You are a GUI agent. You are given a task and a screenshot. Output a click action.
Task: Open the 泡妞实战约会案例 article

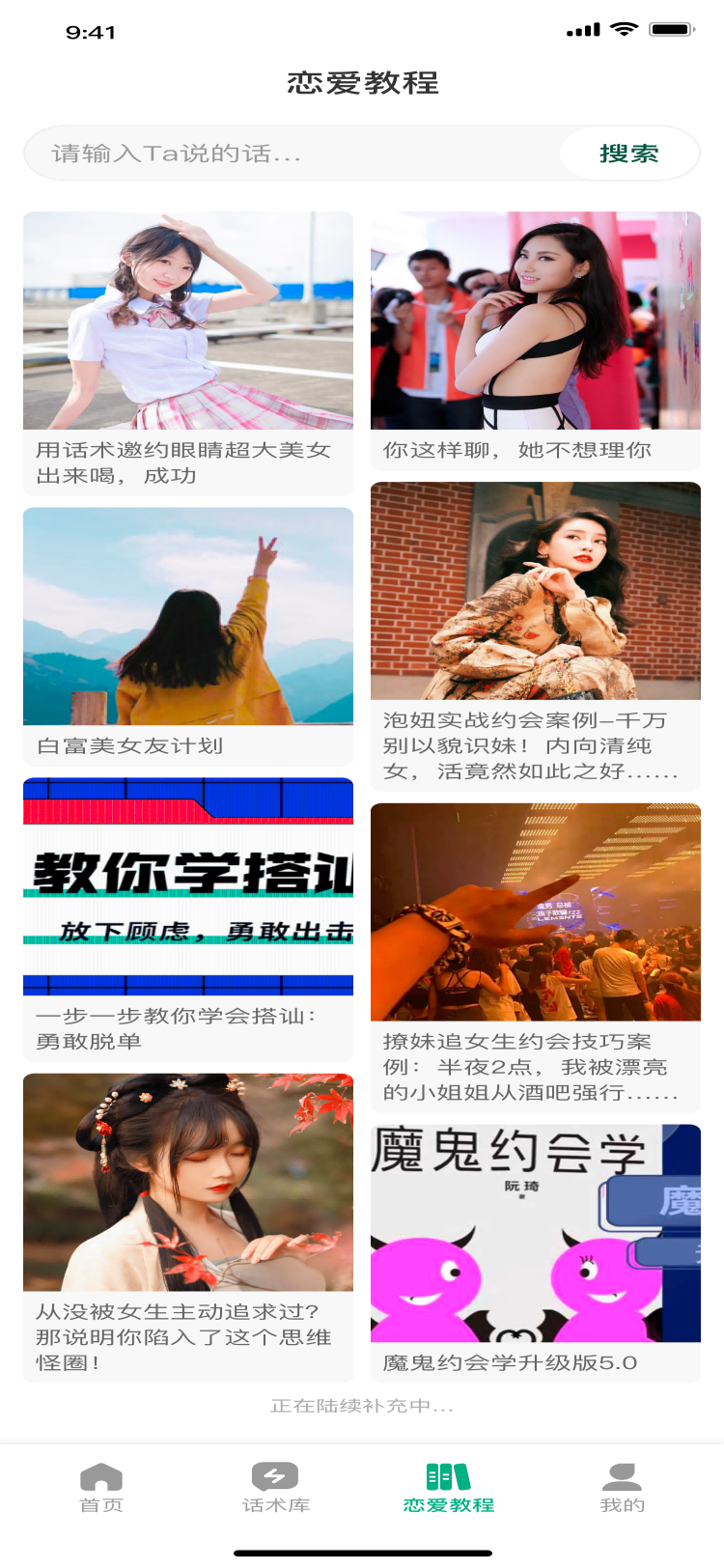[x=536, y=635]
